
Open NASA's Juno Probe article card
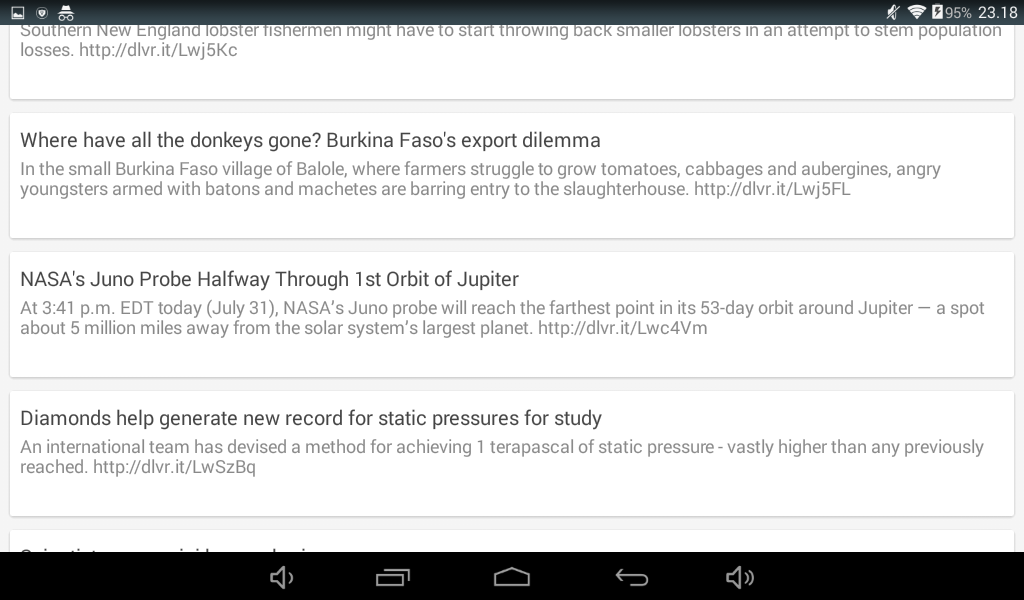tap(511, 315)
